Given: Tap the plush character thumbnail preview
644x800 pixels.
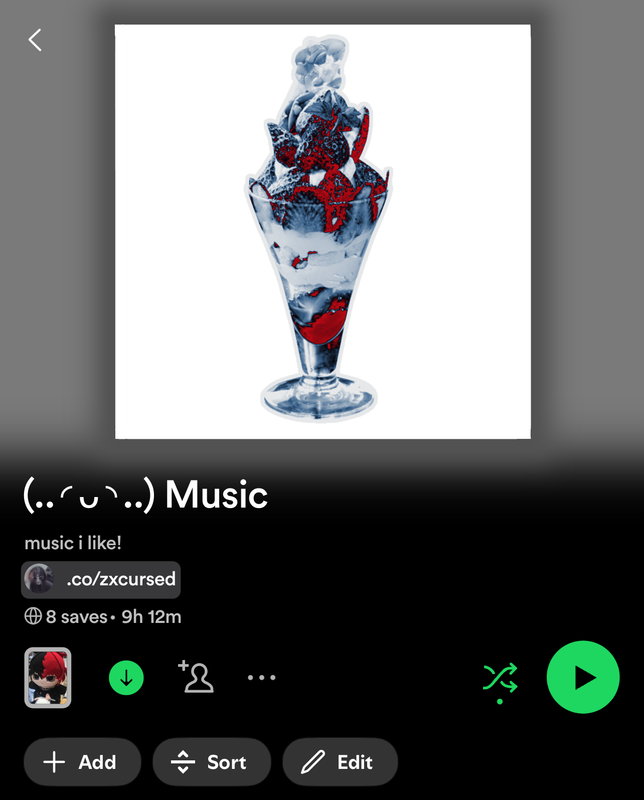Looking at the screenshot, I should (47, 678).
